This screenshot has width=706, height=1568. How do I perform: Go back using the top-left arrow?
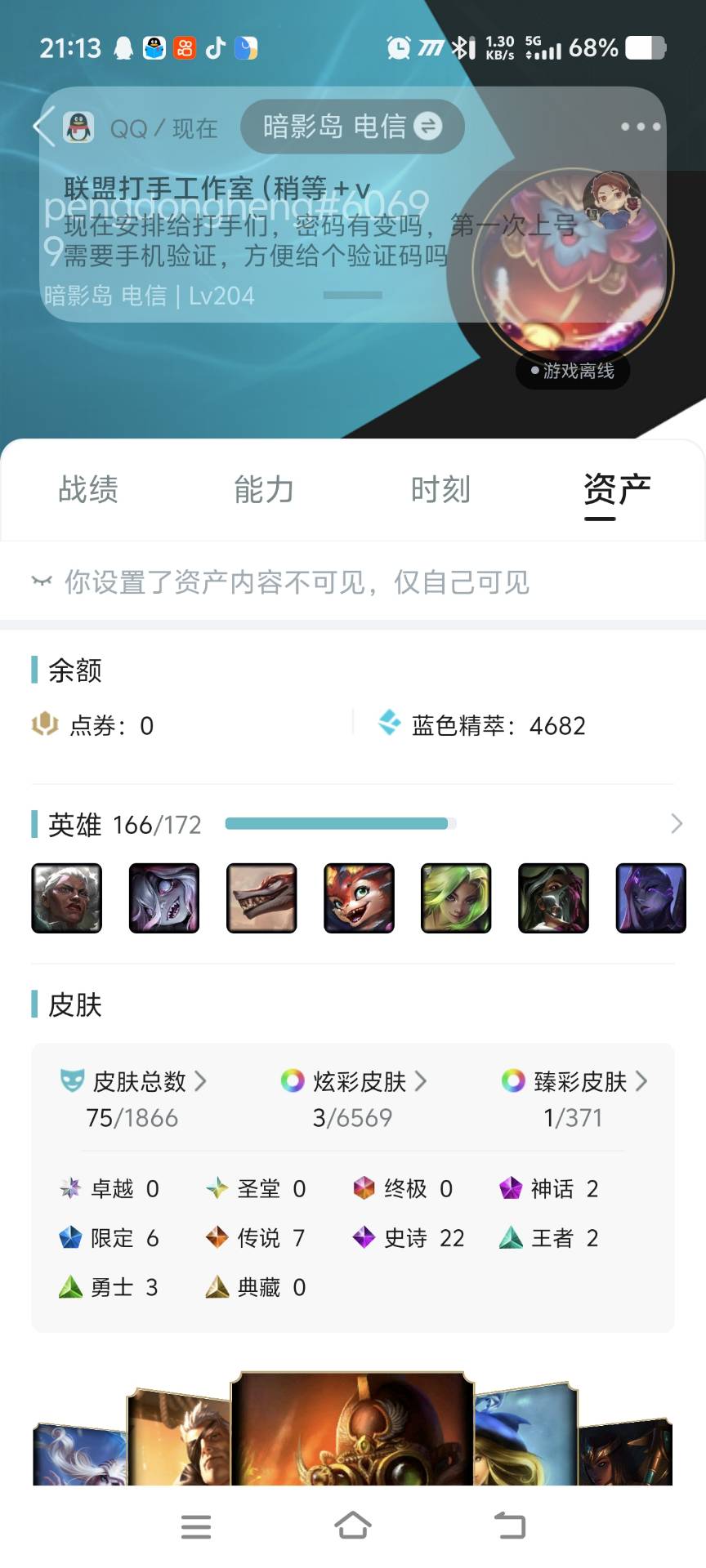(44, 127)
